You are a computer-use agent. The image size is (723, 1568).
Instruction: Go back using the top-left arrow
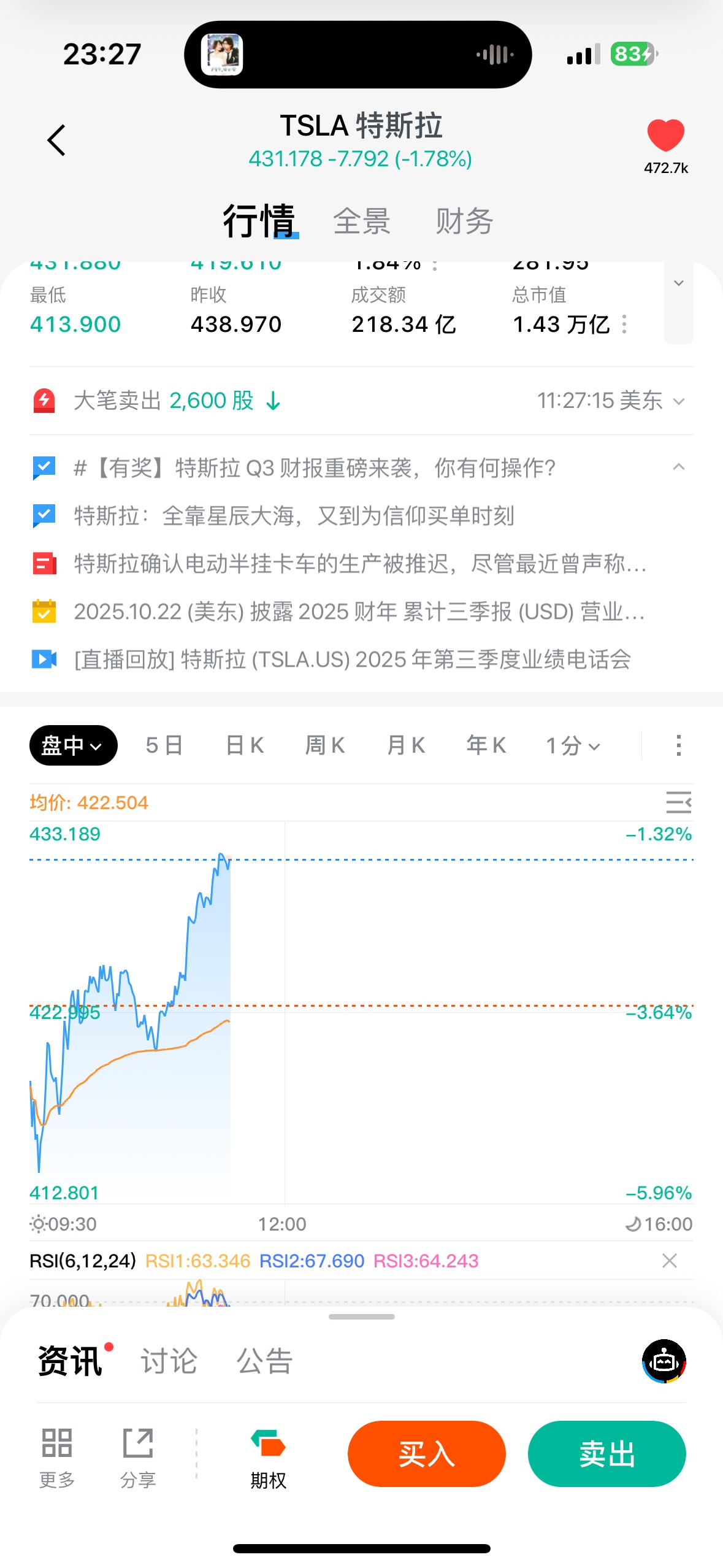(56, 140)
